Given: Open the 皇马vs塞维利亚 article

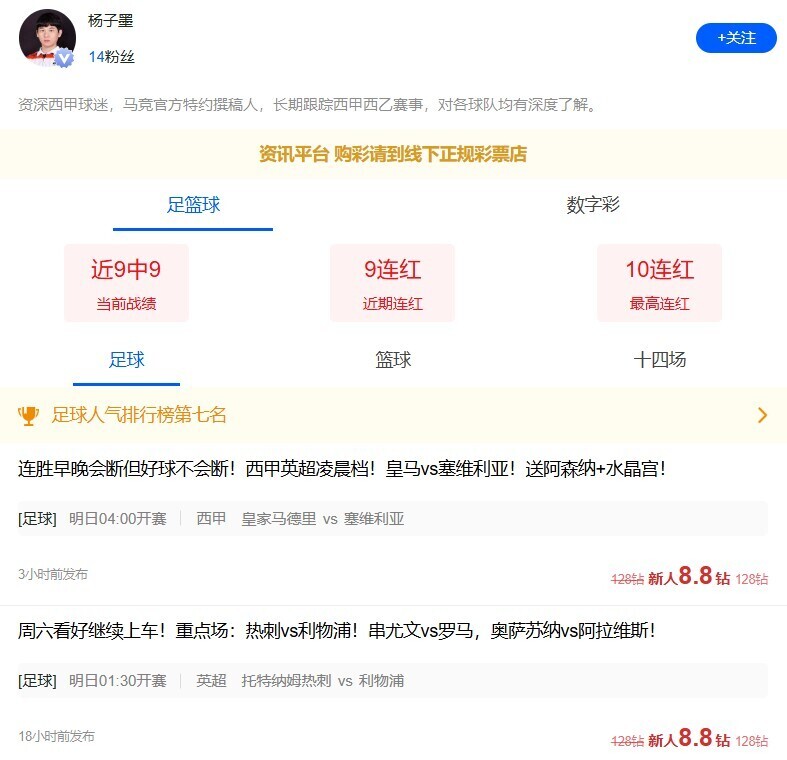Looking at the screenshot, I should (x=342, y=468).
